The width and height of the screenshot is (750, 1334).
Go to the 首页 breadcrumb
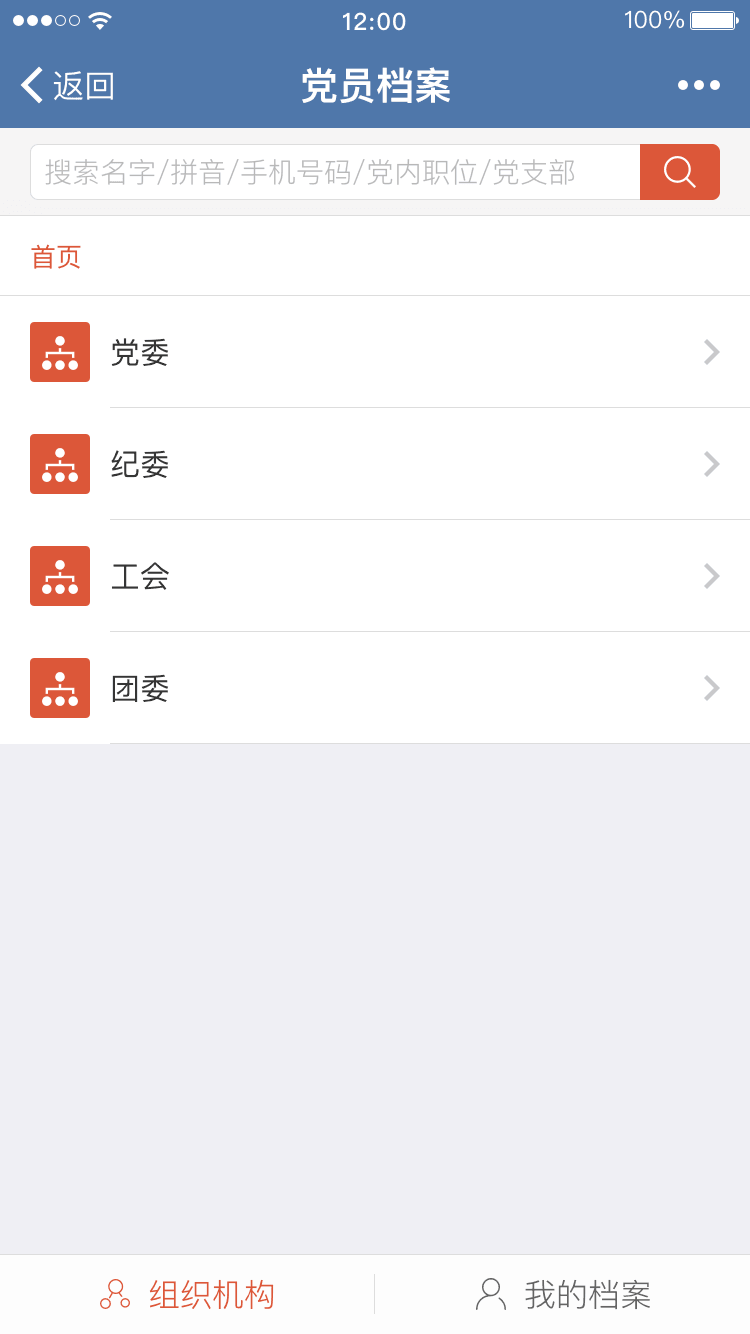tap(56, 257)
